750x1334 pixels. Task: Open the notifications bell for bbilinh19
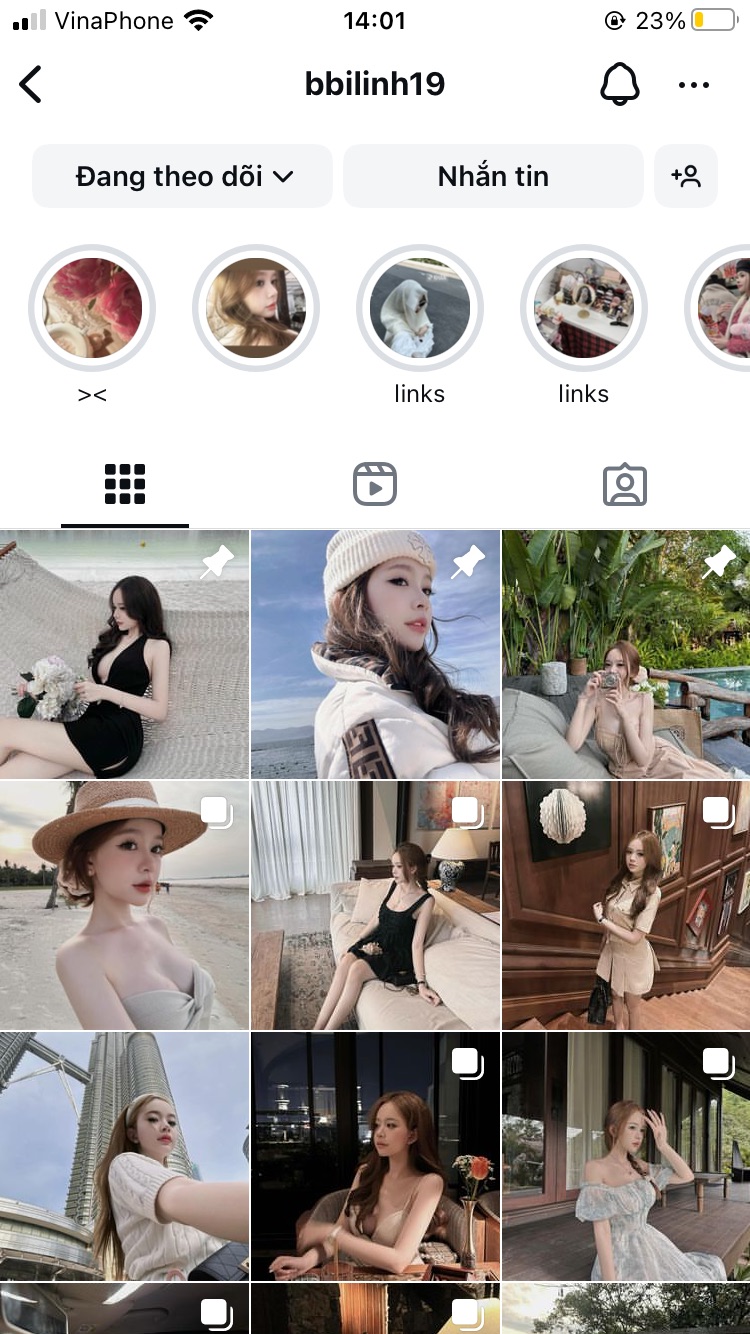coord(619,85)
